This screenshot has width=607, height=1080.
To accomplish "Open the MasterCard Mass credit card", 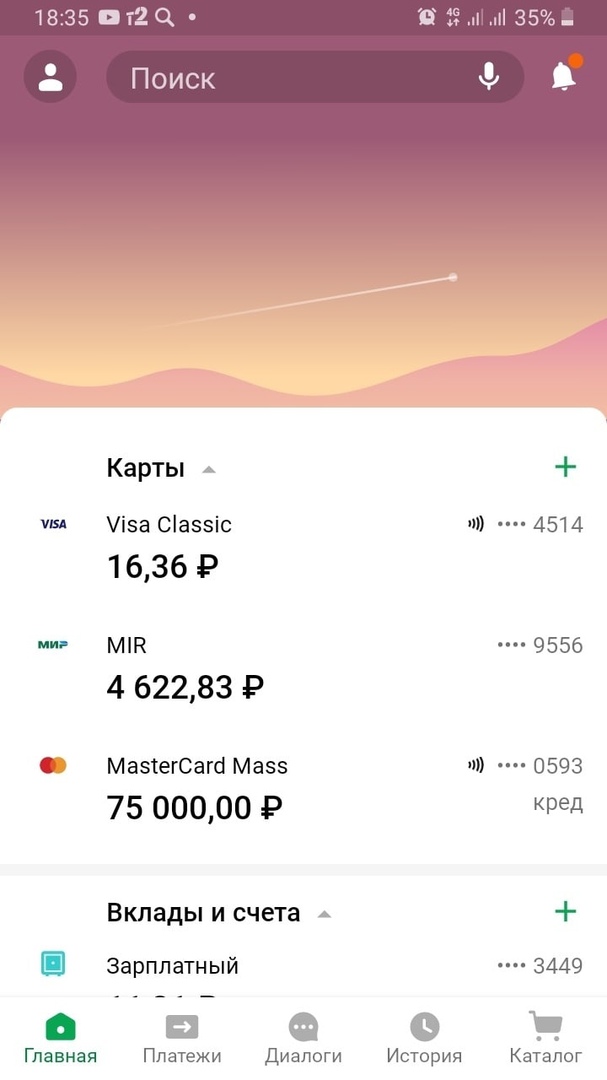I will (300, 788).
